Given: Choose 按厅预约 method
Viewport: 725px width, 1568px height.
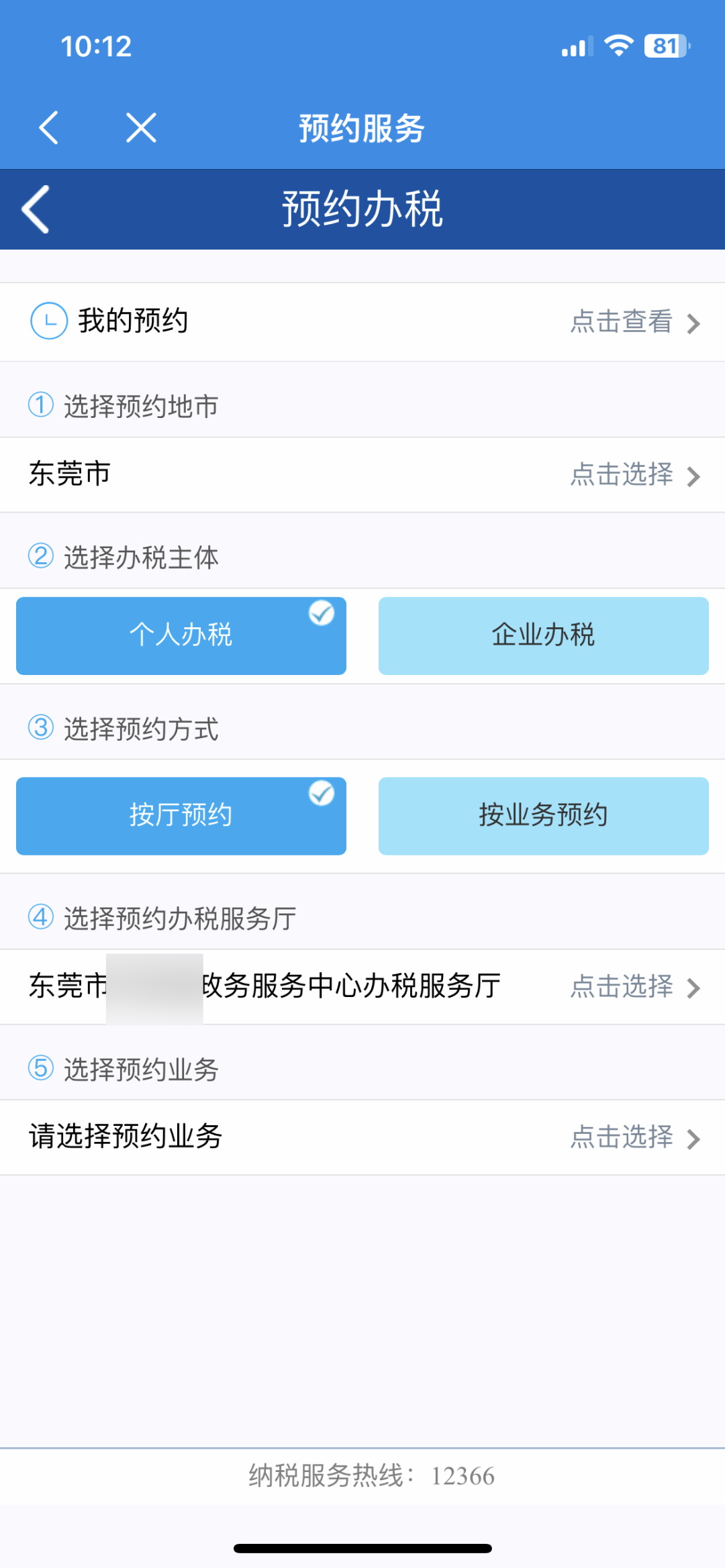Looking at the screenshot, I should (x=181, y=816).
